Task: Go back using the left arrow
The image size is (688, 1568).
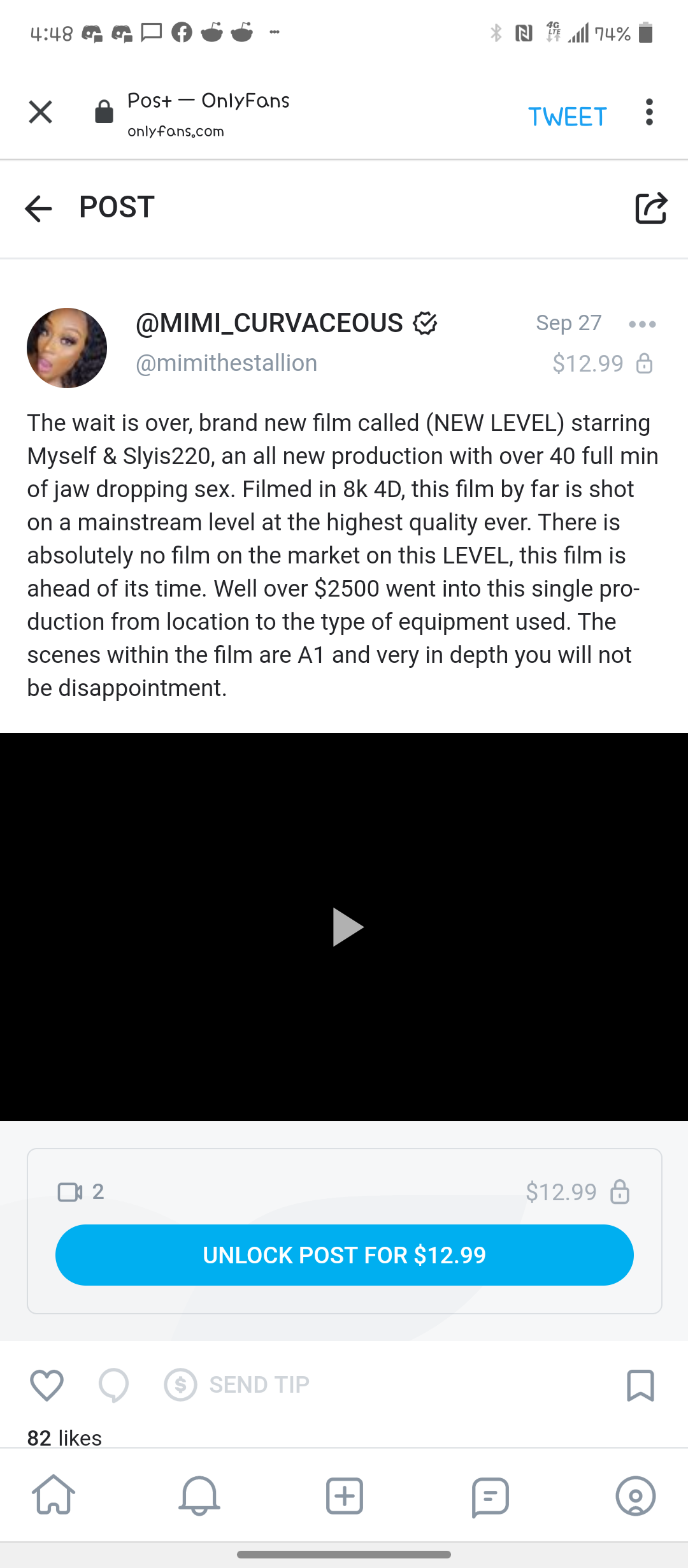Action: pos(38,208)
